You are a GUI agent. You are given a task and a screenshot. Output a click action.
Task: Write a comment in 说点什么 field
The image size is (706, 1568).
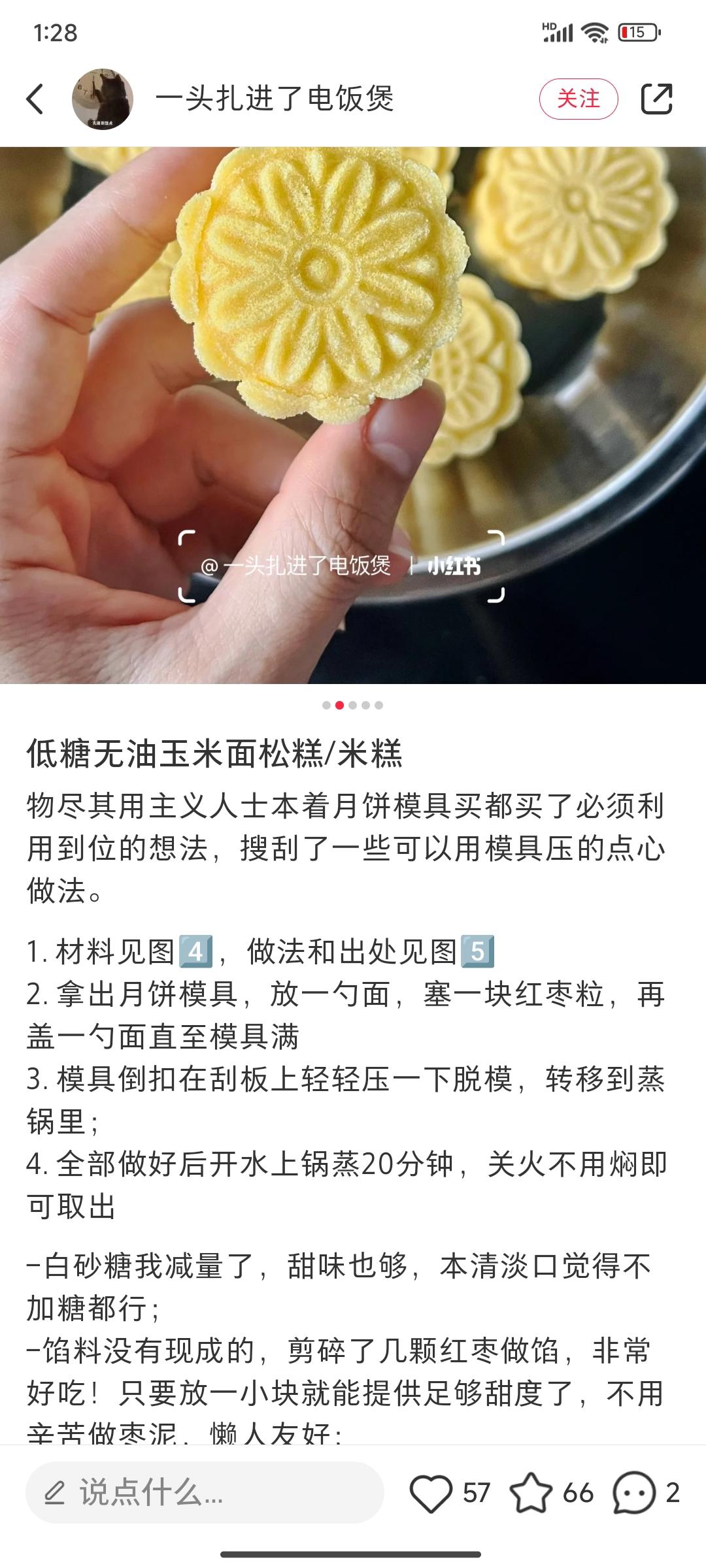tap(204, 1492)
